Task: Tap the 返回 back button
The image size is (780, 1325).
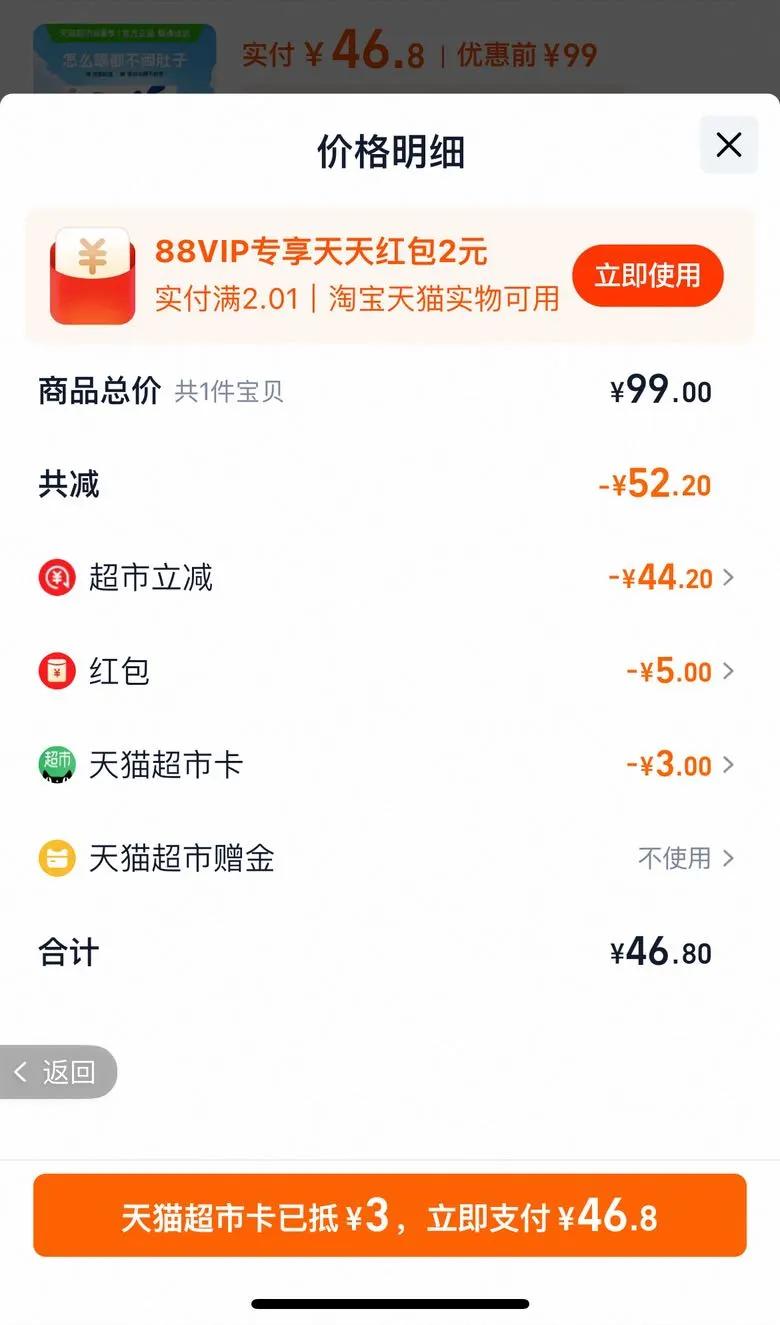Action: click(58, 1072)
